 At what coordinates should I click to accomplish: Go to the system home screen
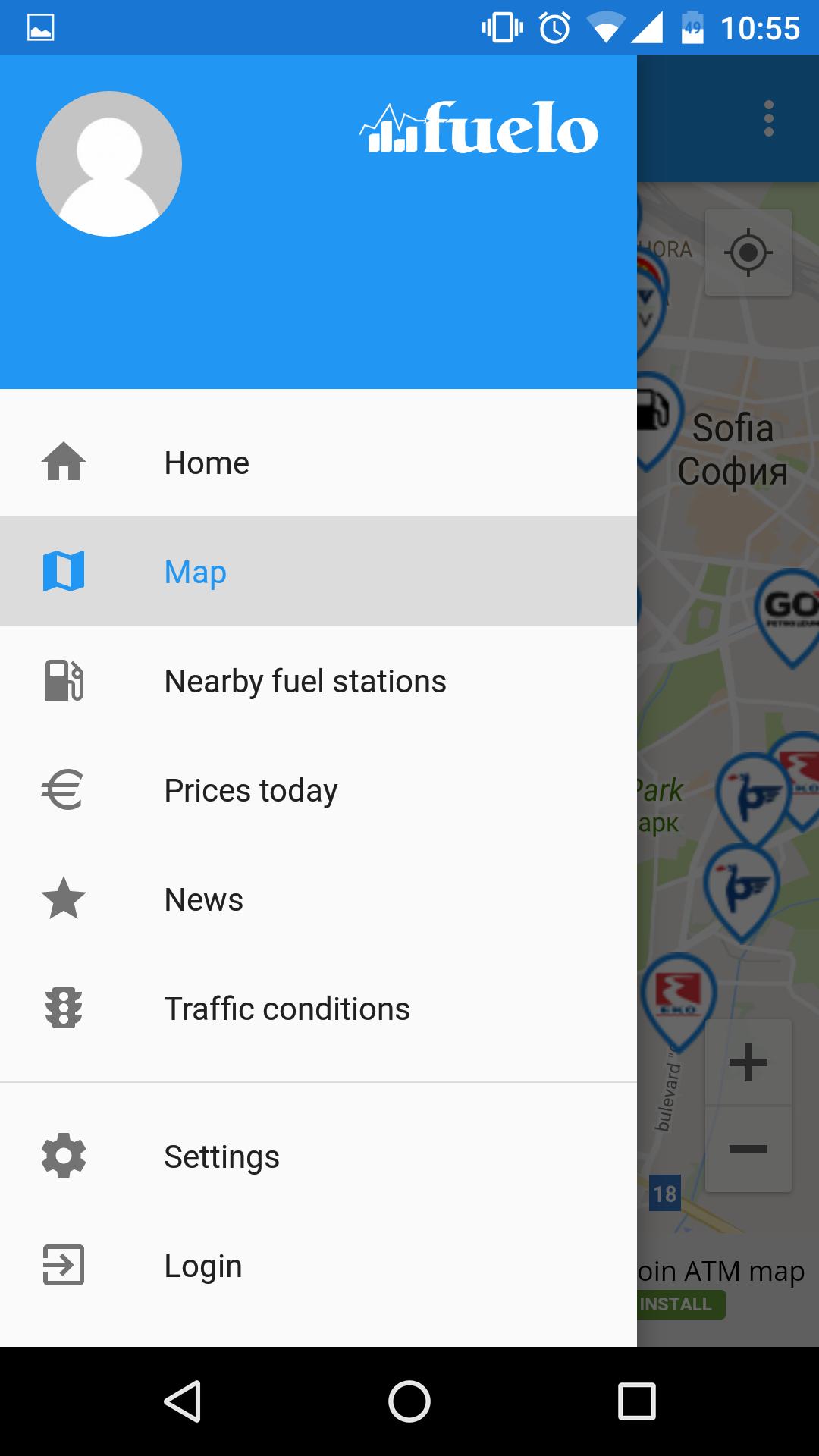(409, 1401)
